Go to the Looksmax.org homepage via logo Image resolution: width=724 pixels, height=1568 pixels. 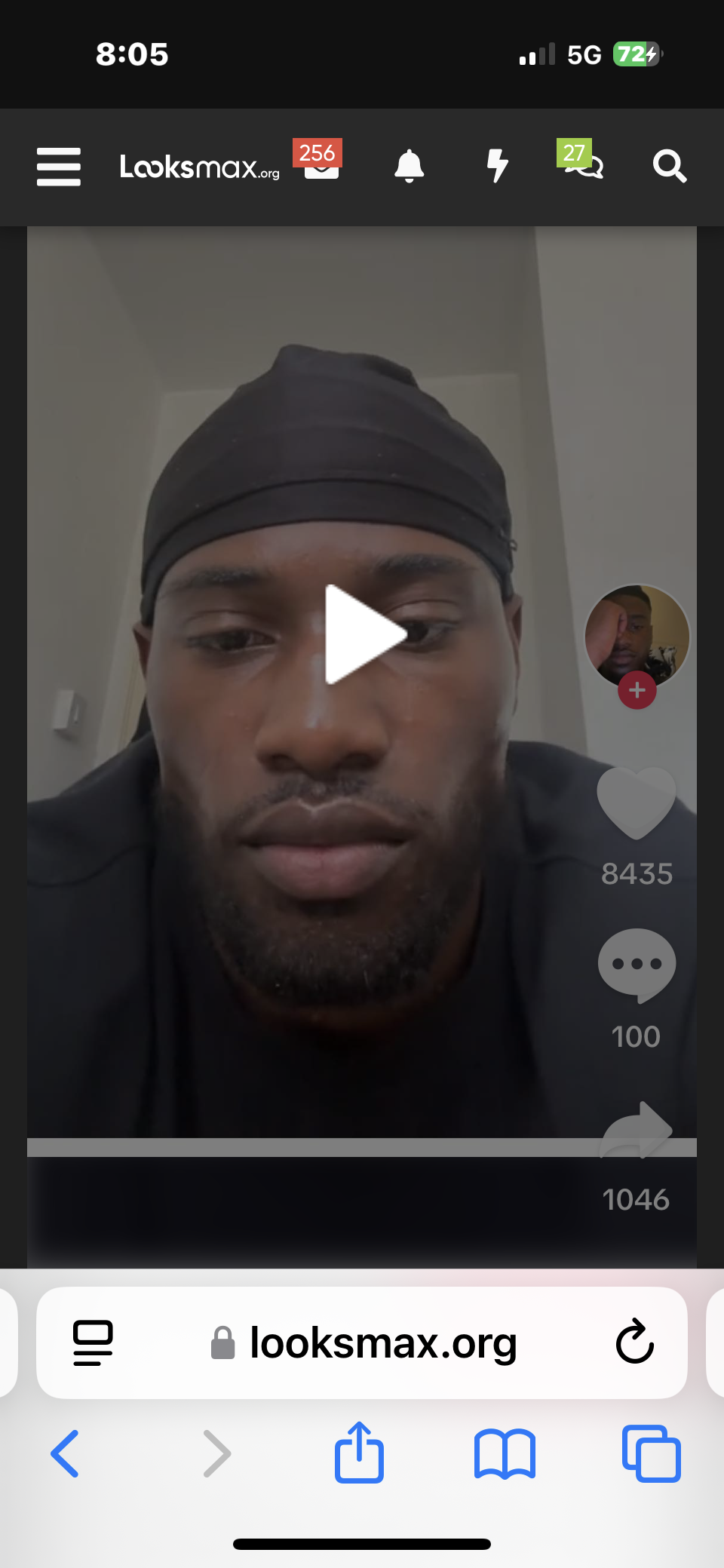click(x=199, y=167)
